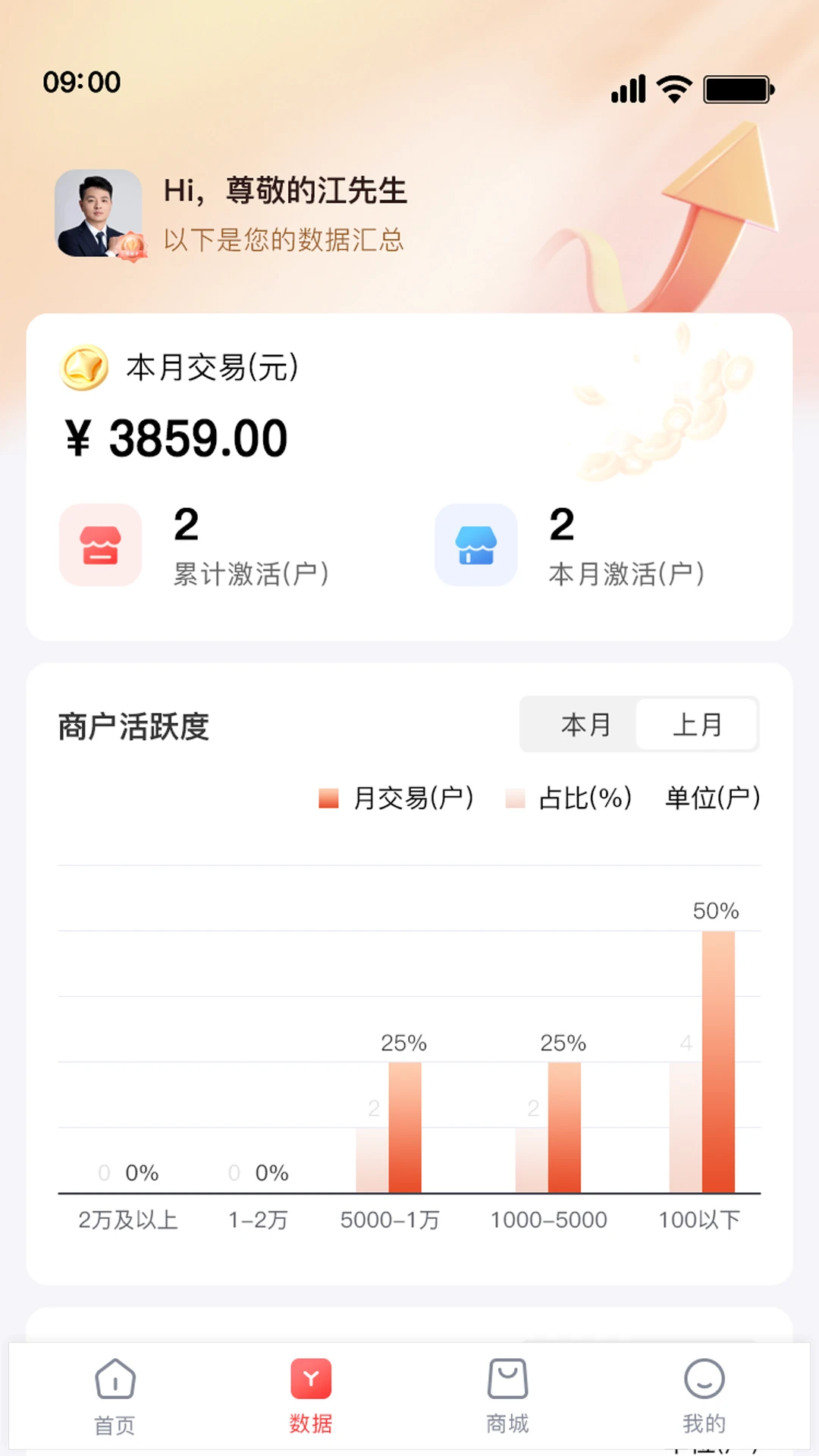The height and width of the screenshot is (1456, 819).
Task: Switch merchant activity to 上月
Action: click(697, 725)
